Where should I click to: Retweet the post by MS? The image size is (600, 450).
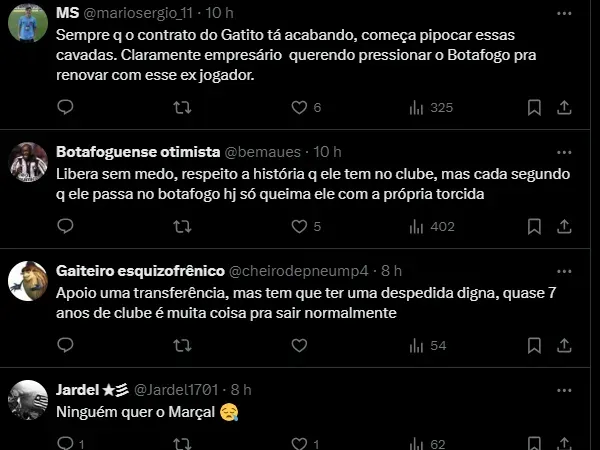(183, 107)
